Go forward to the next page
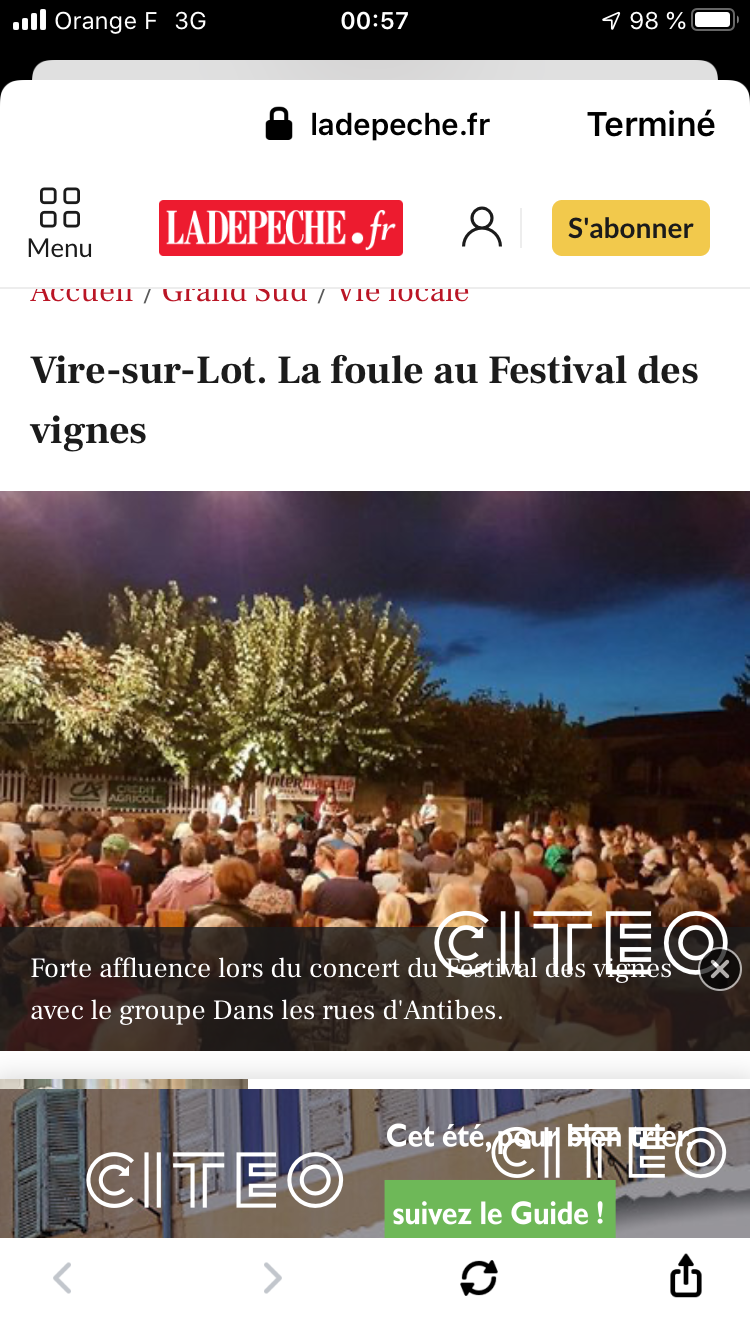The width and height of the screenshot is (750, 1334). (x=272, y=1277)
